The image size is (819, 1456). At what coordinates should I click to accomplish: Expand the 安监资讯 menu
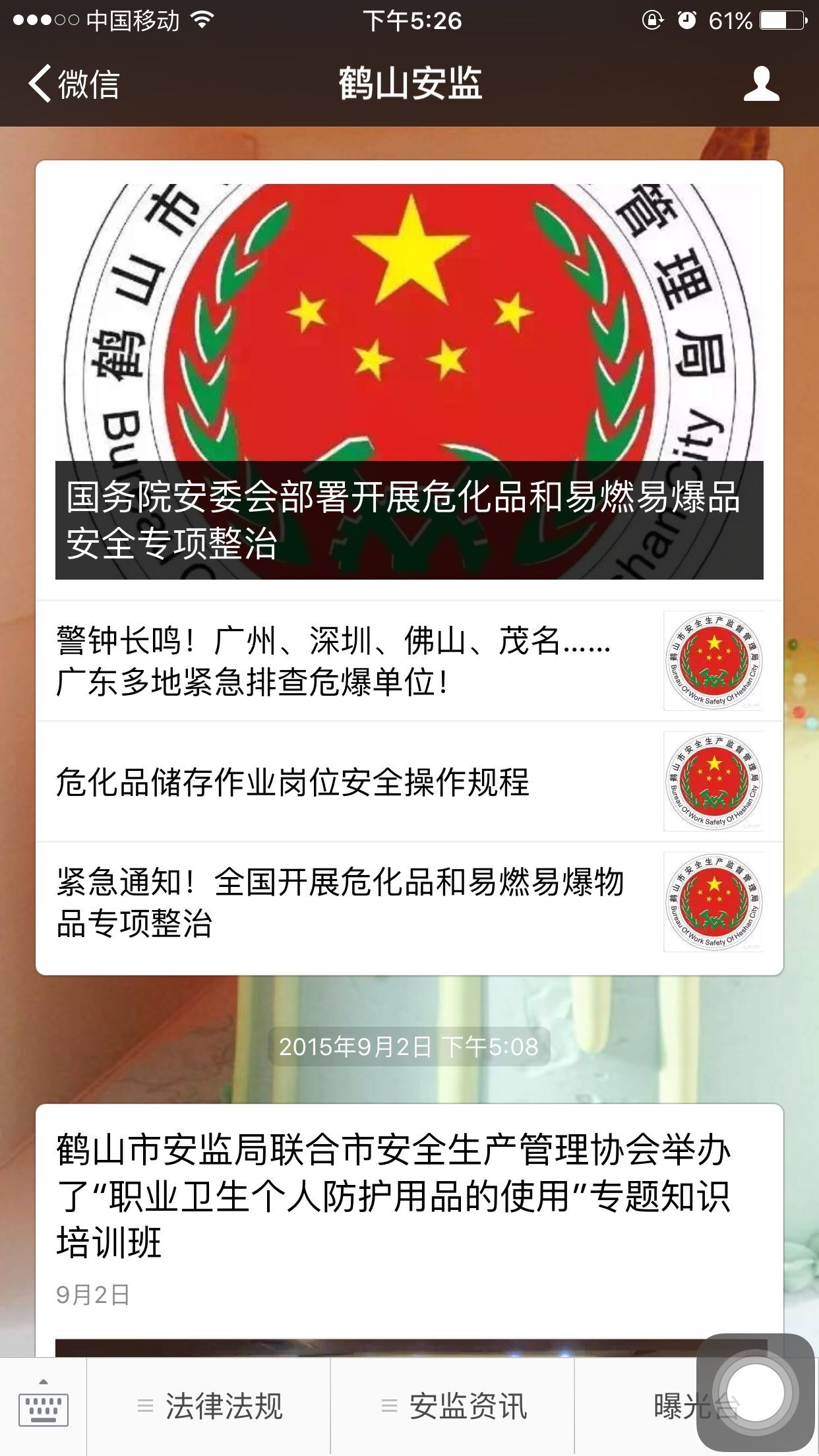(x=454, y=1407)
